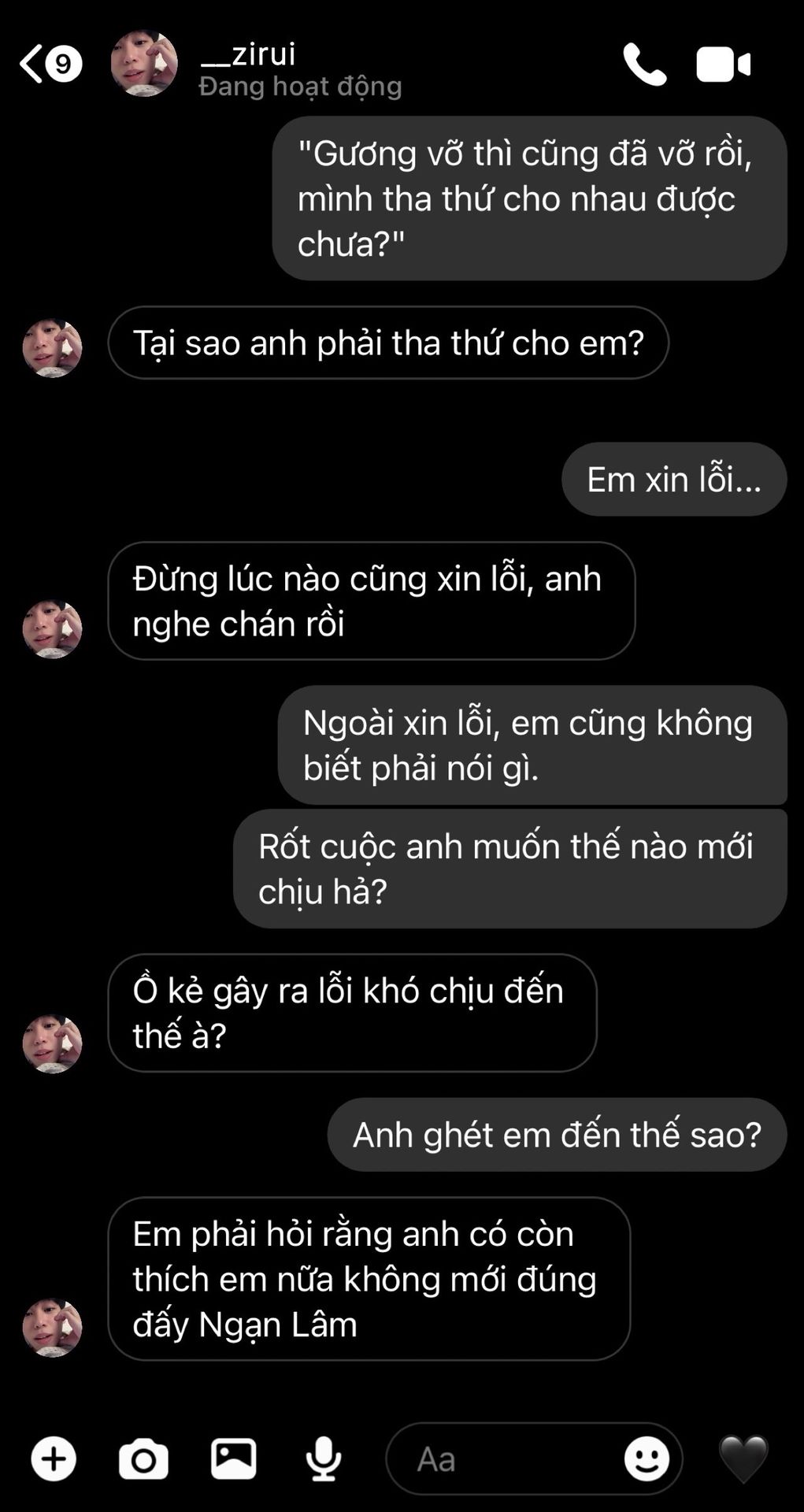804x1512 pixels.
Task: Open the emoji picker
Action: point(647,1459)
